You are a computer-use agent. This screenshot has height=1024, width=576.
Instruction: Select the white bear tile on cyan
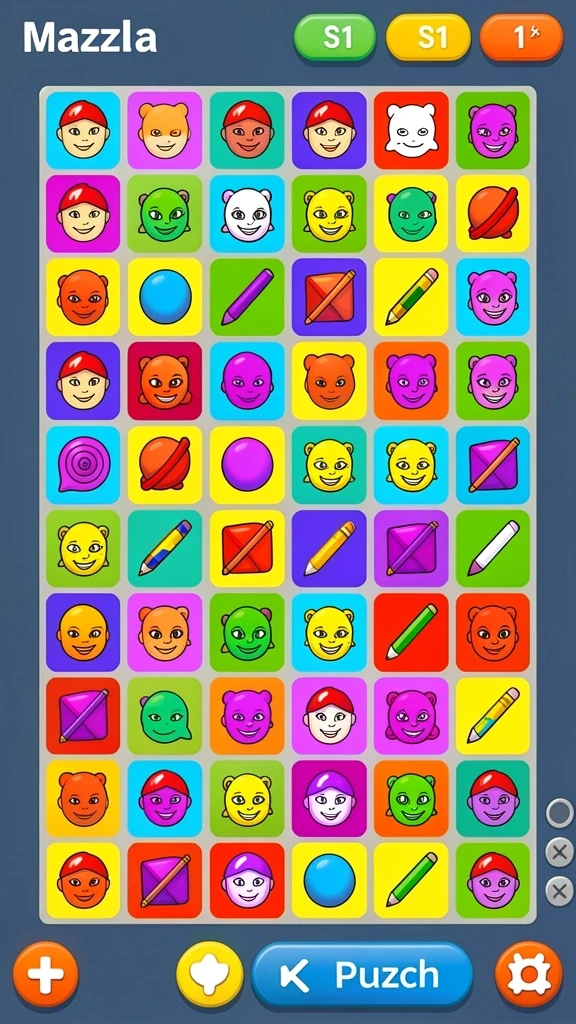tap(247, 214)
